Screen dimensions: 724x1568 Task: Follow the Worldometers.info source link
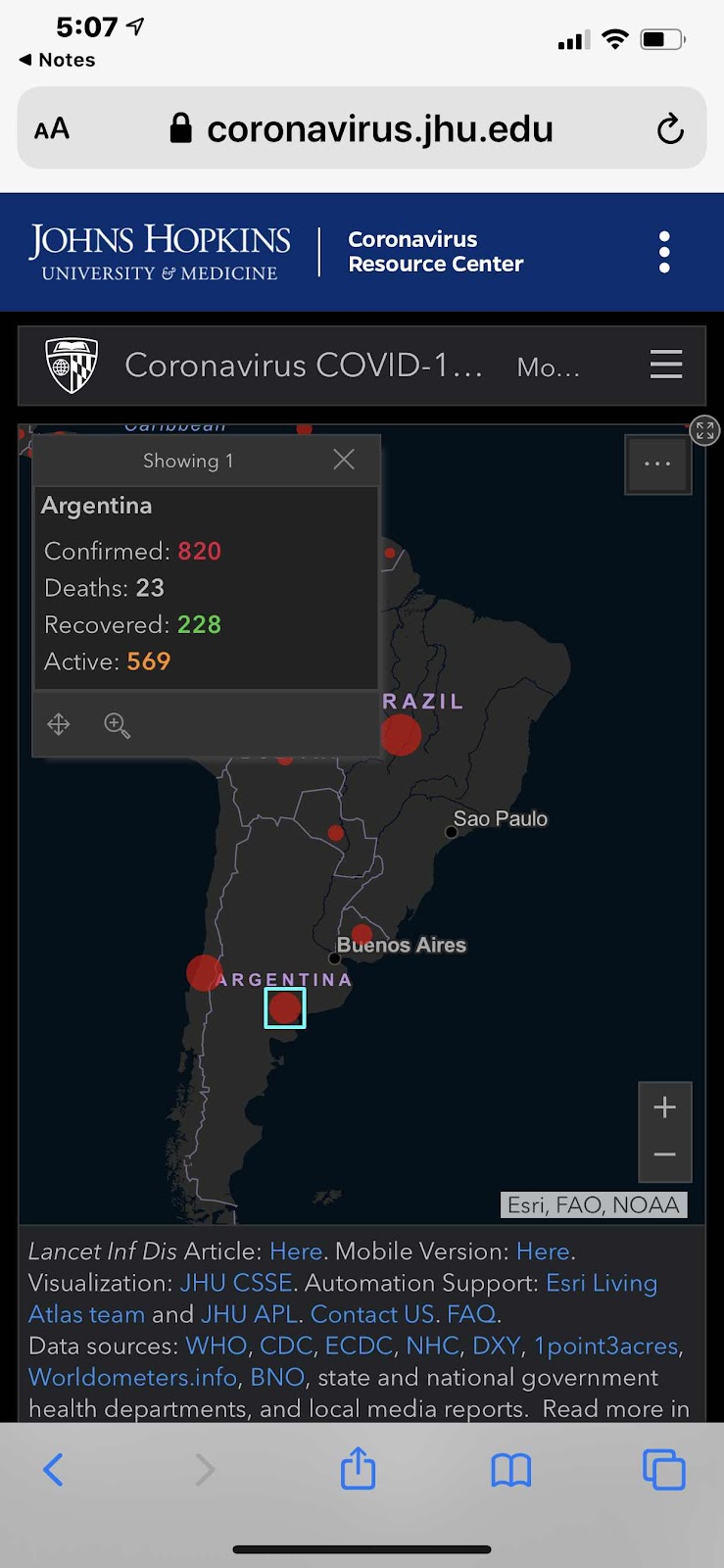(132, 1377)
